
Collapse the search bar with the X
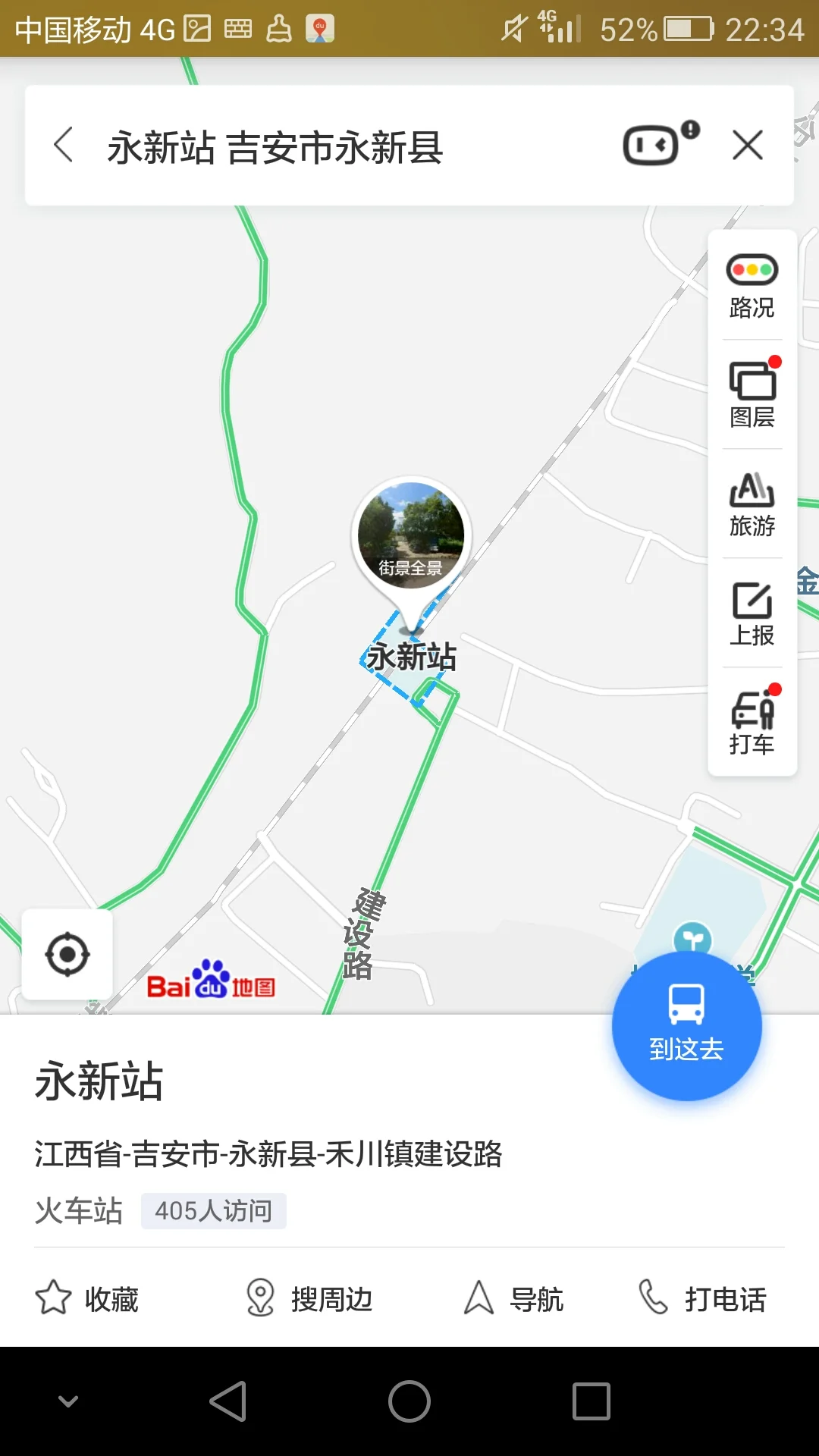(748, 146)
